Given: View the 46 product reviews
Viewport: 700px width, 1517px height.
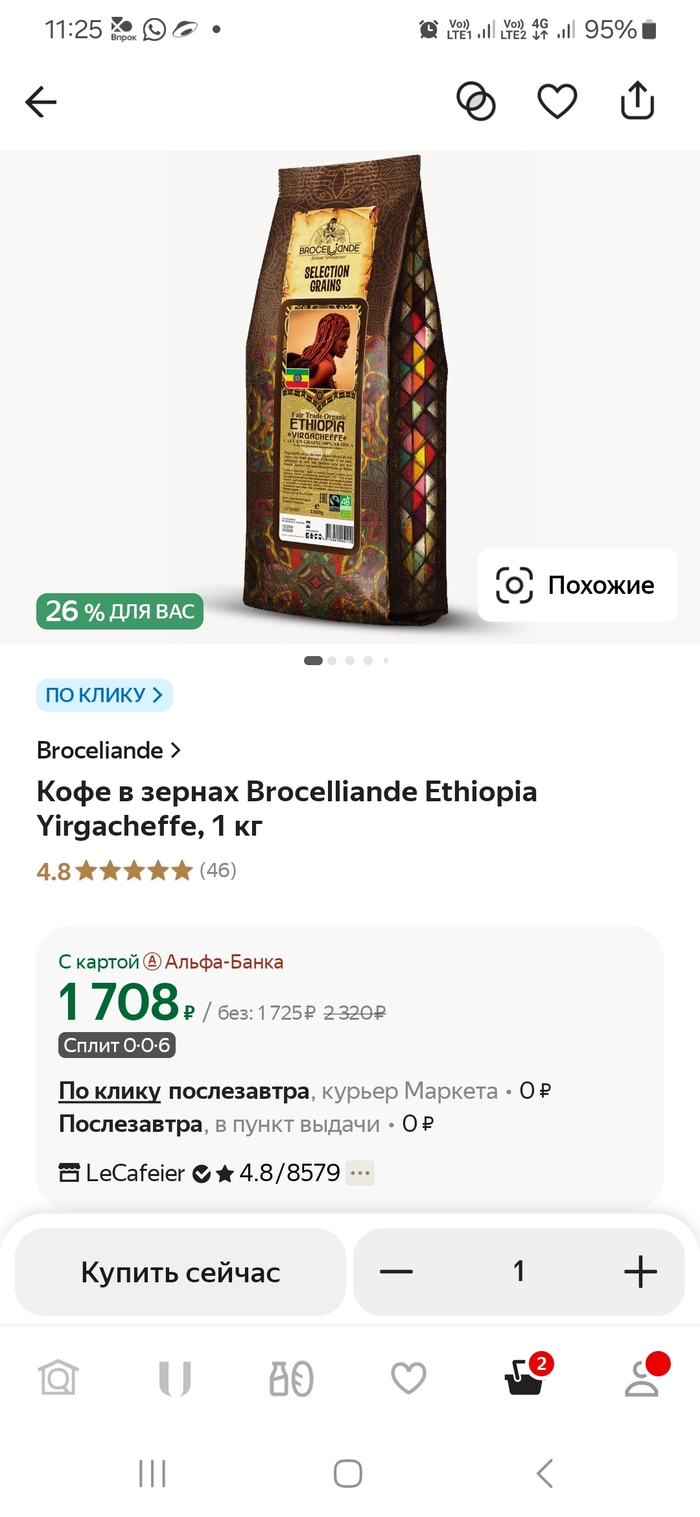Looking at the screenshot, I should click(217, 870).
